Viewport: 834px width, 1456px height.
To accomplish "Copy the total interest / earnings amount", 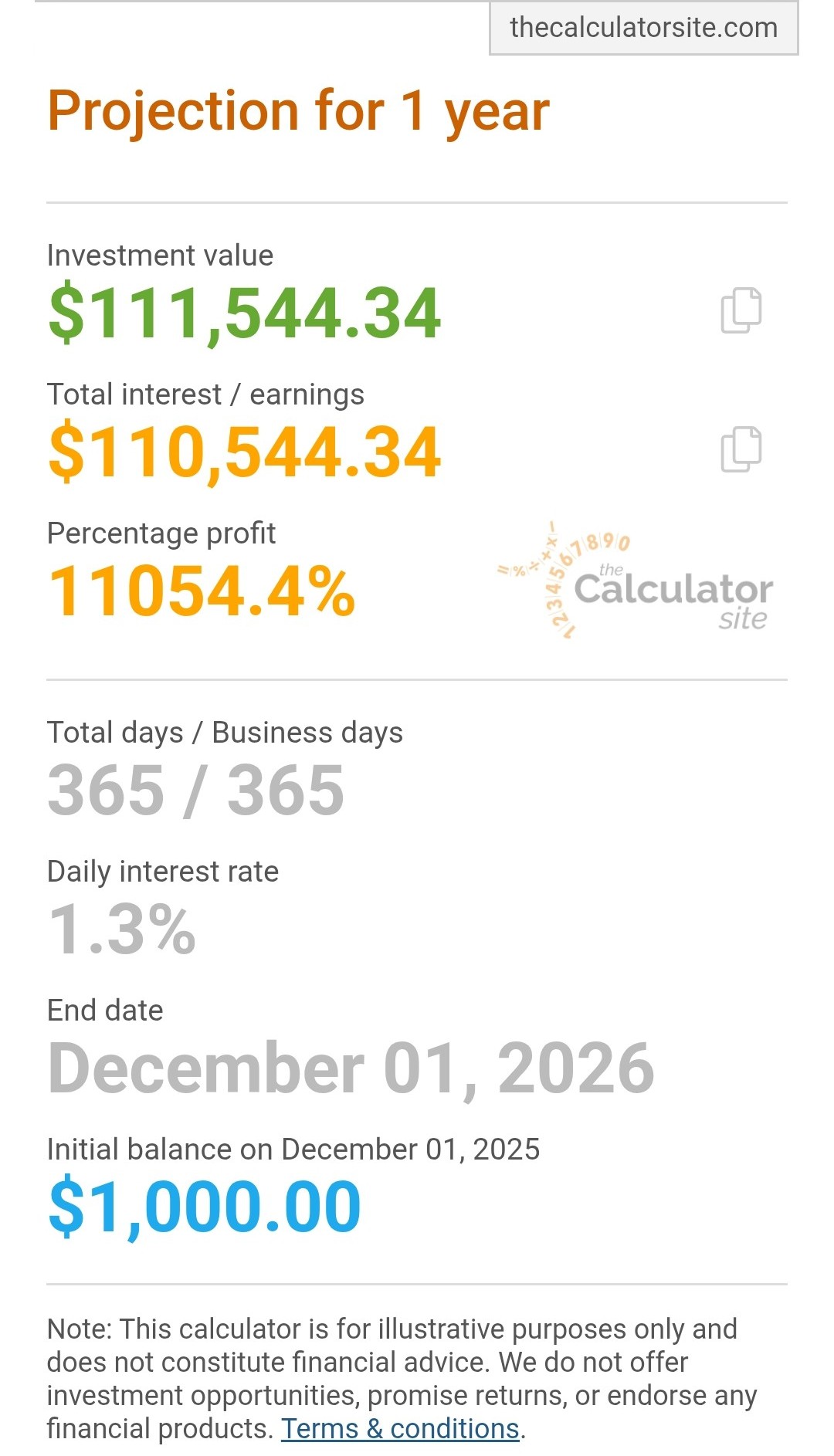I will coord(741,449).
